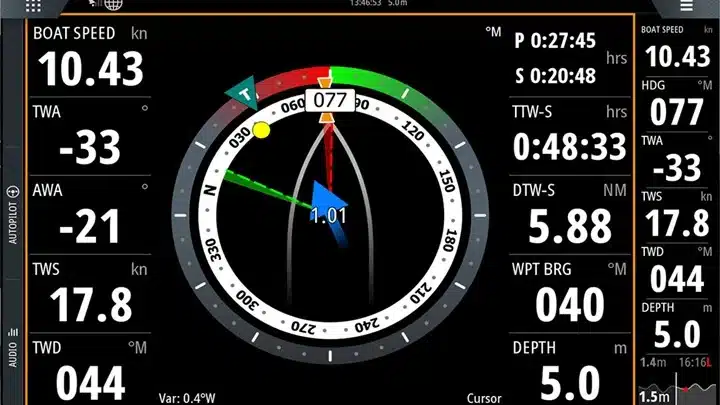The image size is (720, 405).
Task: Open the home pages grid icon
Action: [33, 4]
